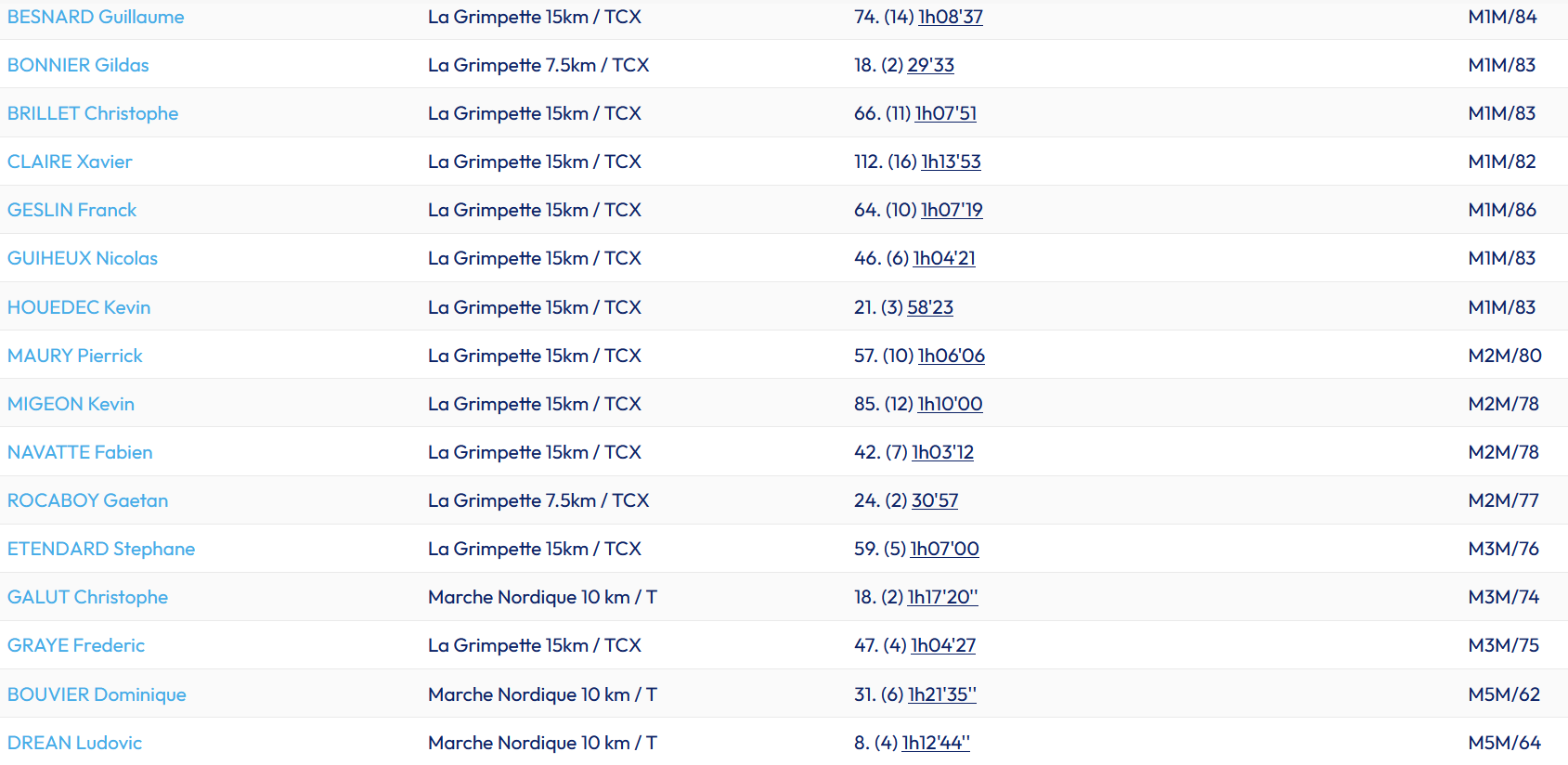Open the 1h12'44'' time link for DREAN
The width and height of the screenshot is (1568, 765).
(x=936, y=743)
